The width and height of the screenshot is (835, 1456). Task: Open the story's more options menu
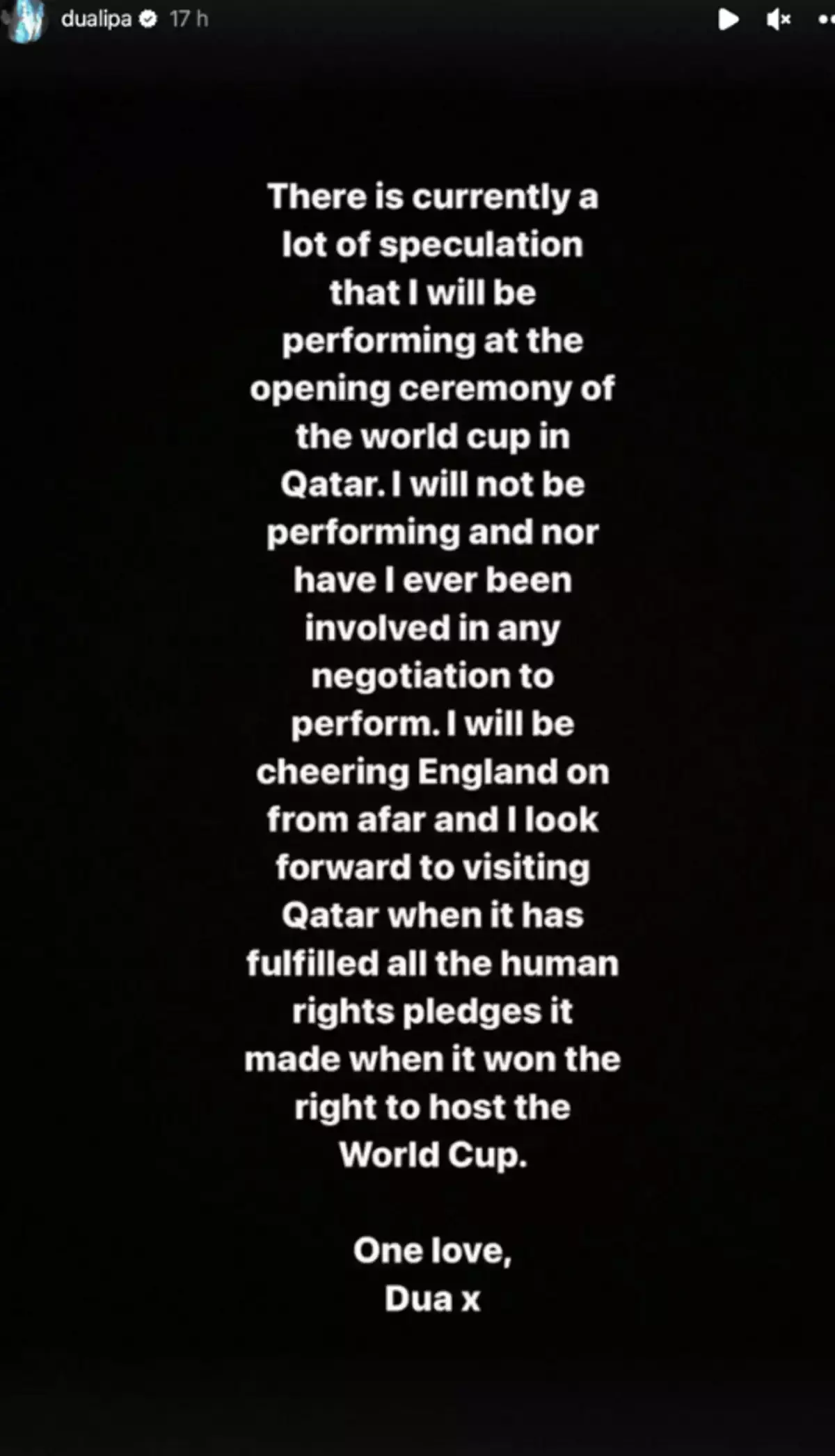826,19
